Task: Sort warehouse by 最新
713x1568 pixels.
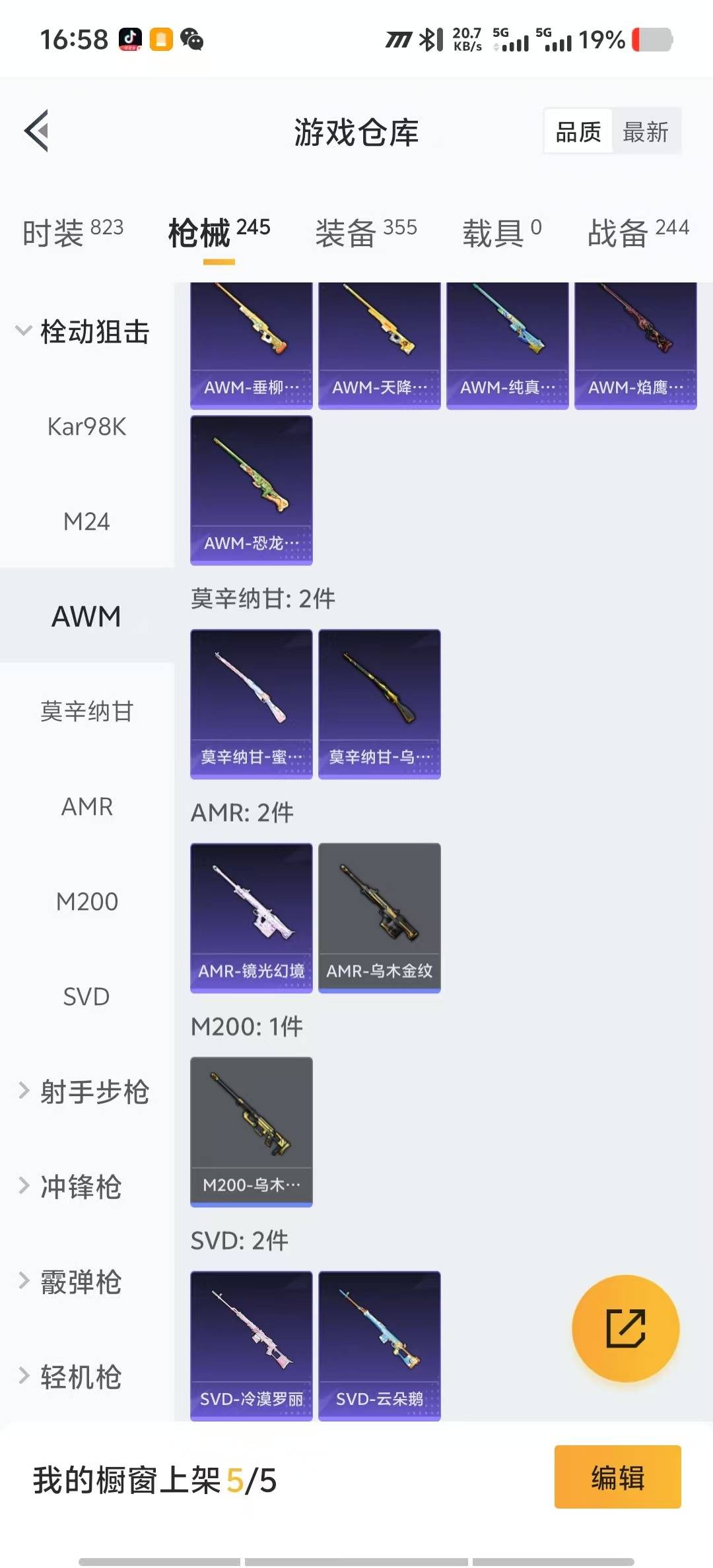Action: point(645,132)
